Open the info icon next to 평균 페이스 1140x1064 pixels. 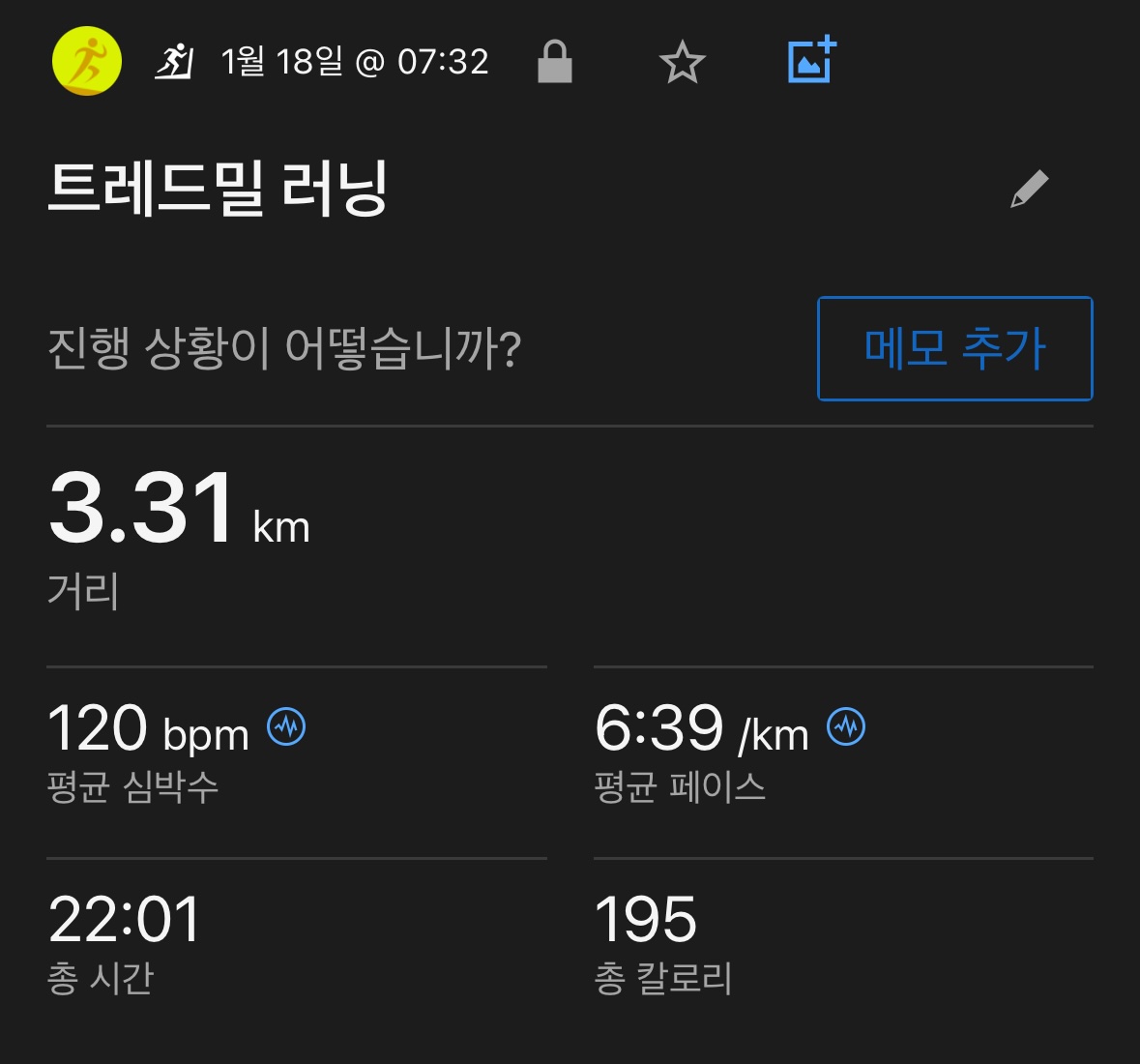(846, 725)
